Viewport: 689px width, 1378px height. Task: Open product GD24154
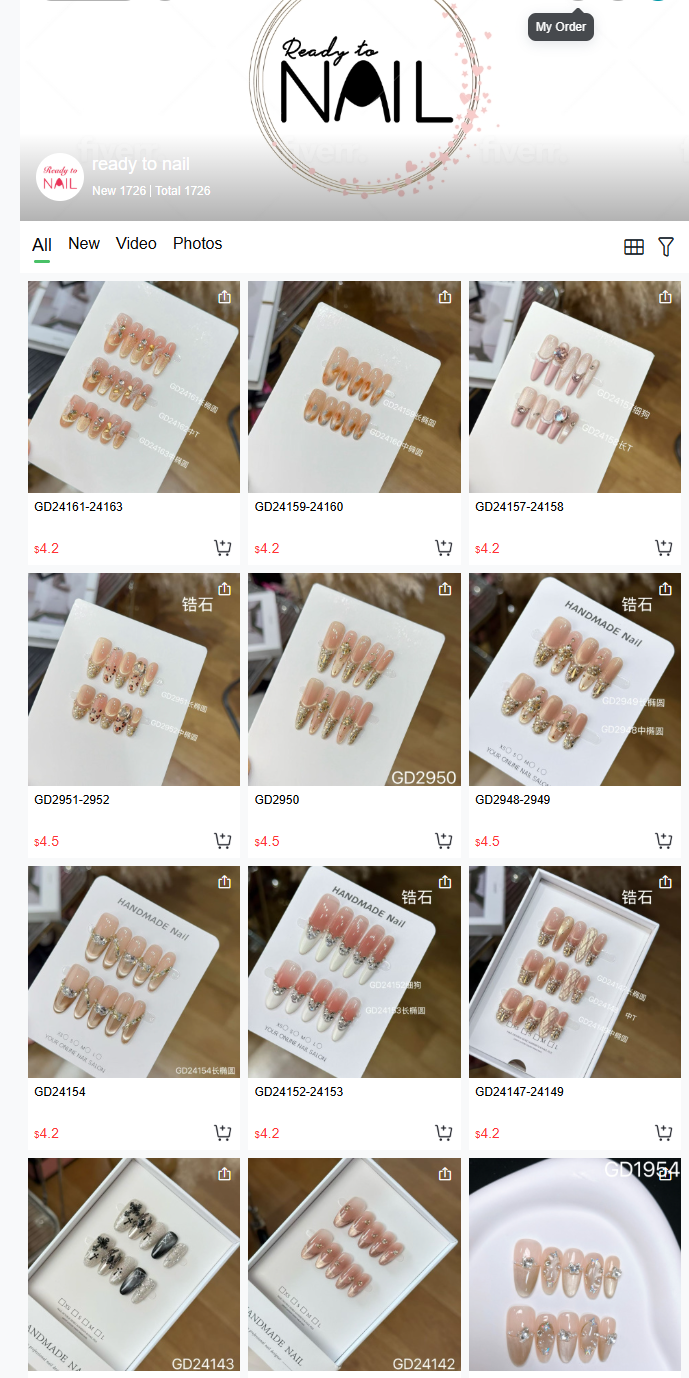point(134,972)
